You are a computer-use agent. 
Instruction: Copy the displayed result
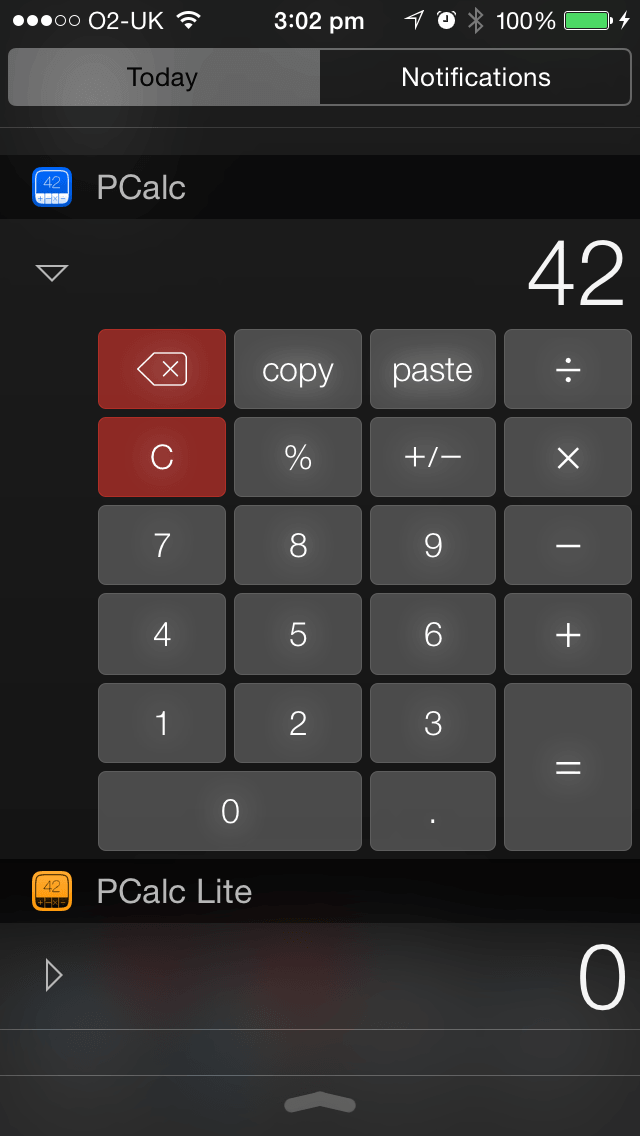point(298,369)
